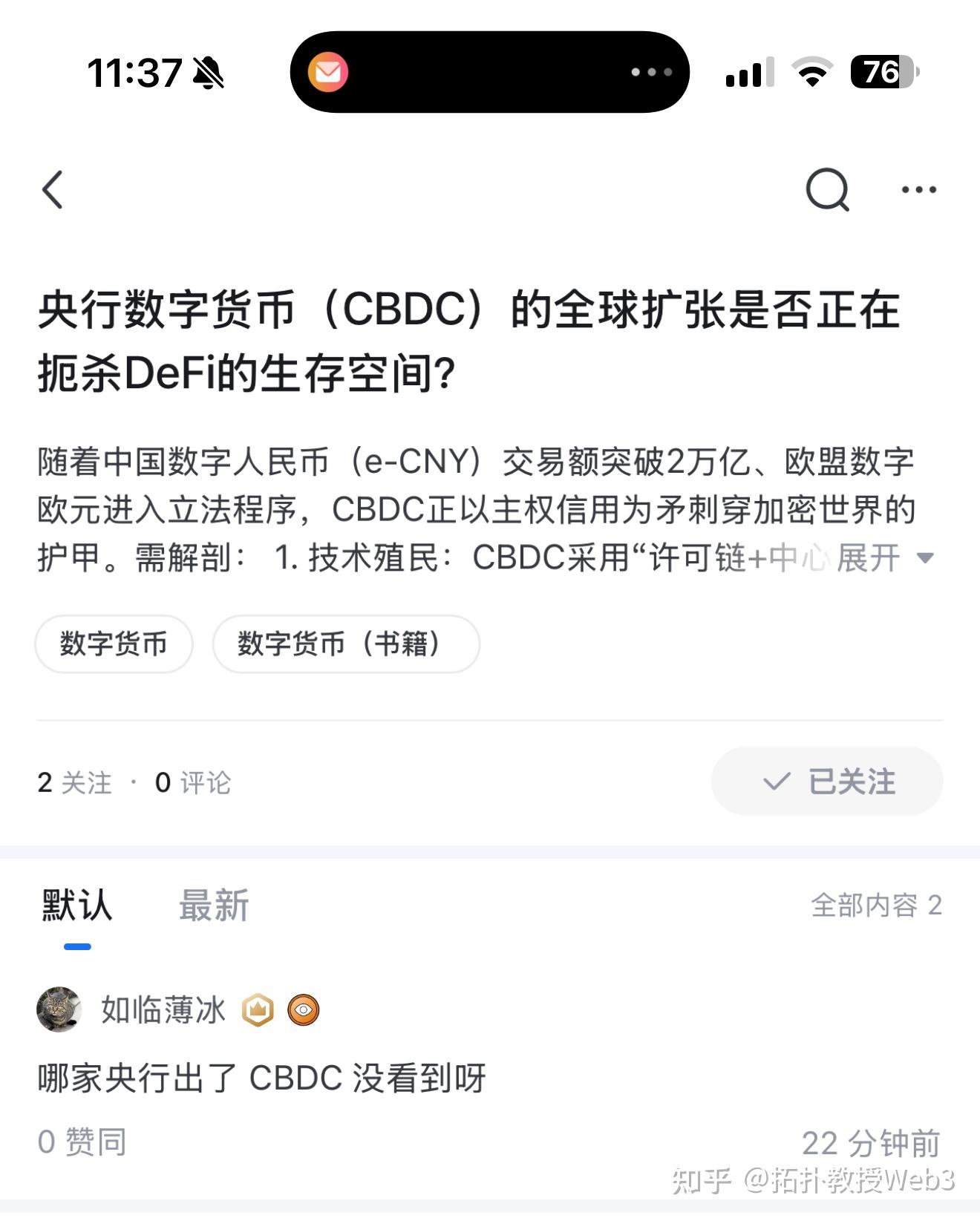Tap the battery indicator showing 76

(x=883, y=72)
